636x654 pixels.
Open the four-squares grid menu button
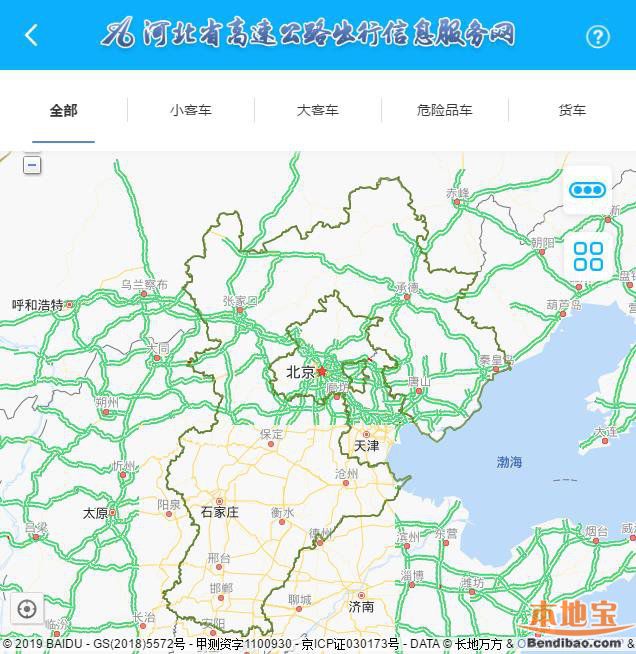point(588,257)
